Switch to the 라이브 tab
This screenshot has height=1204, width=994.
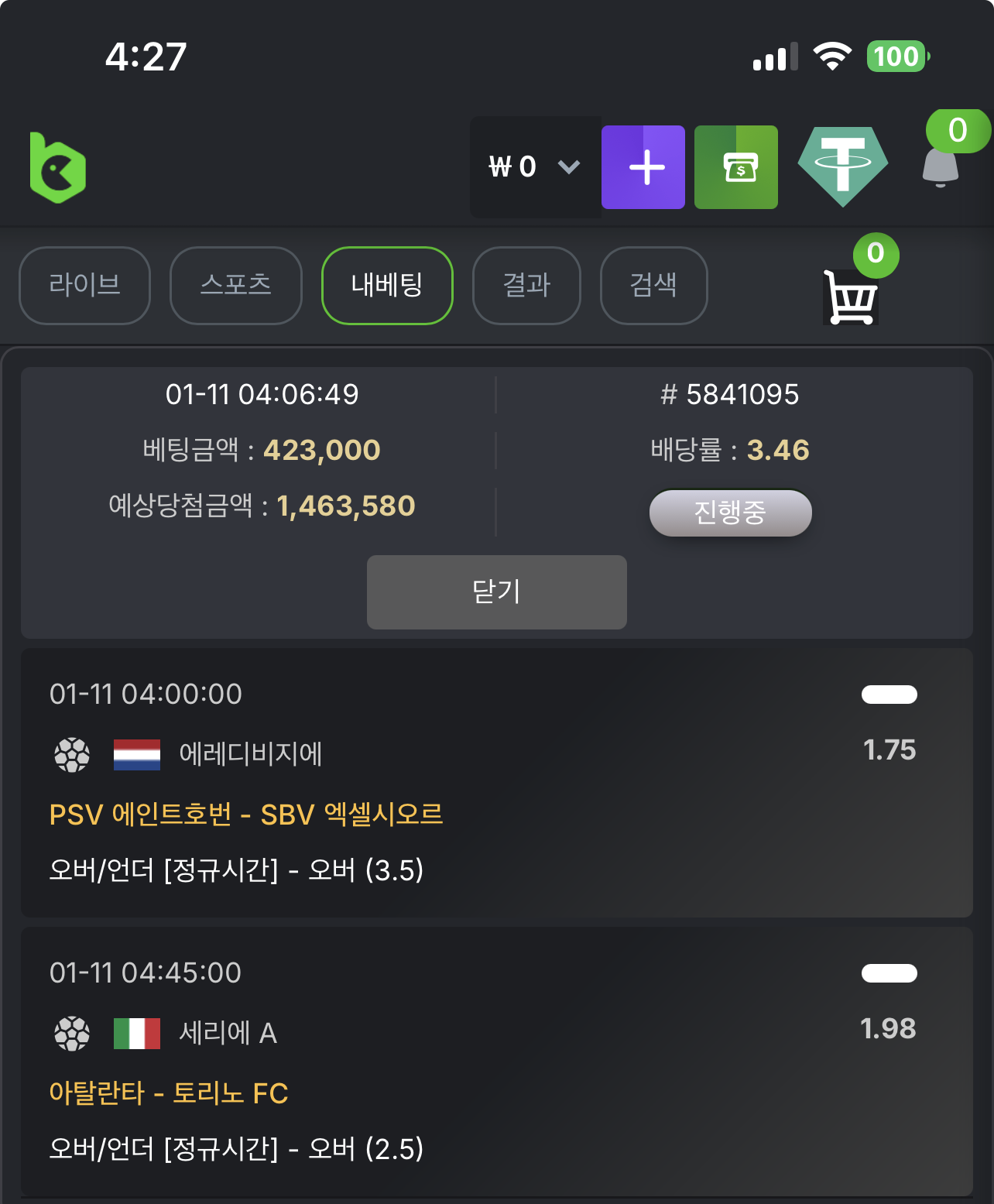coord(84,285)
